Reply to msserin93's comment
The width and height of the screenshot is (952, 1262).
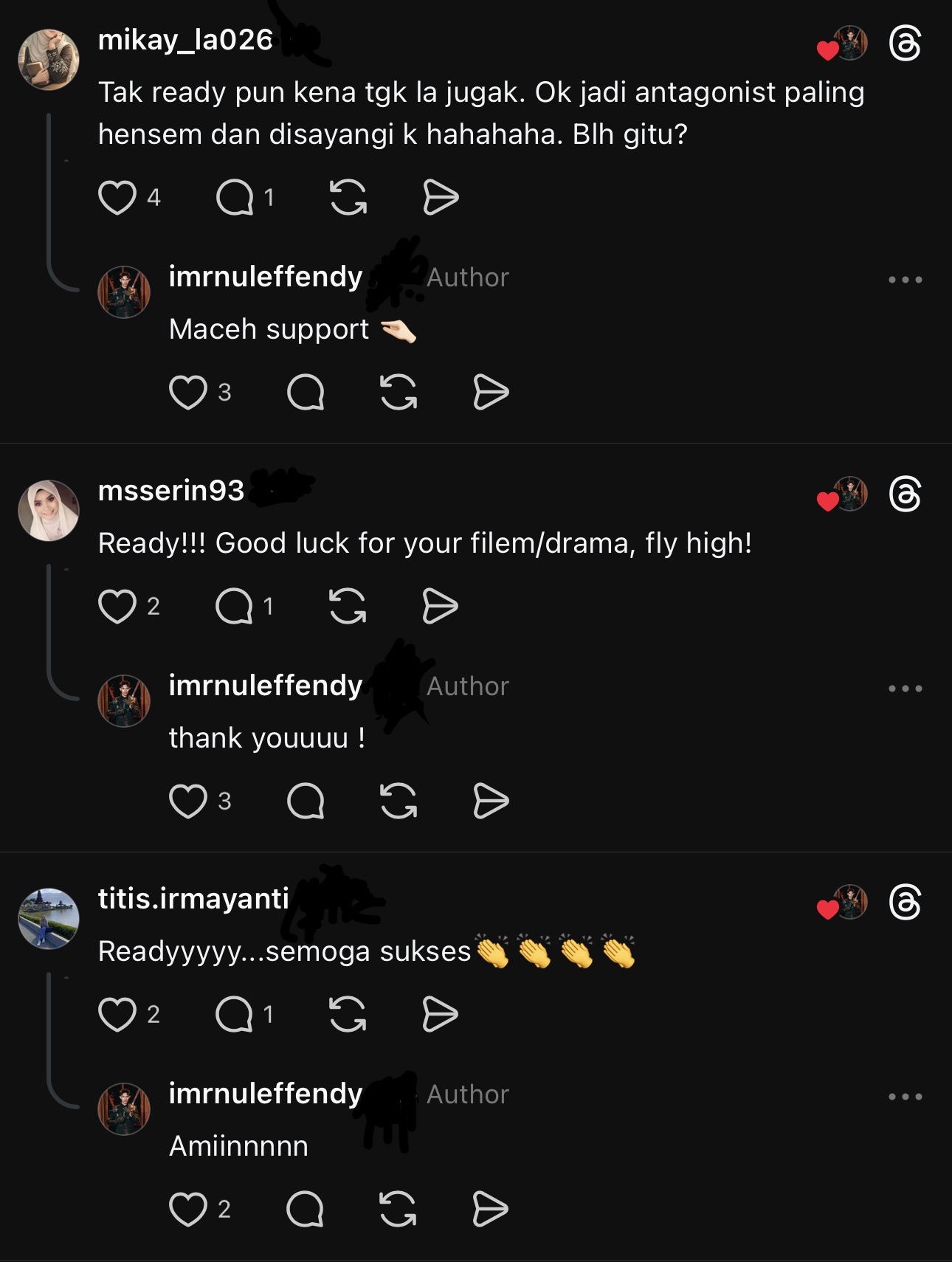(x=234, y=607)
